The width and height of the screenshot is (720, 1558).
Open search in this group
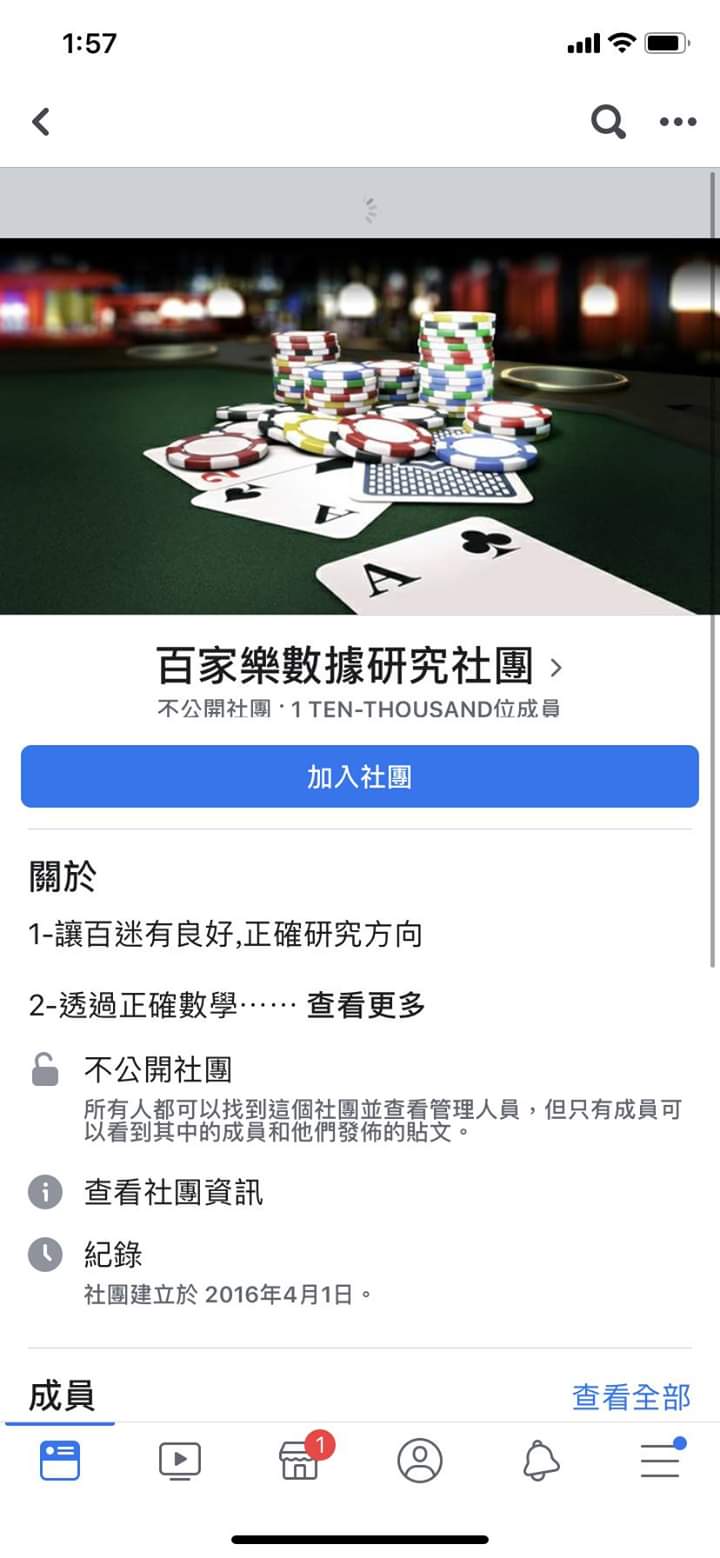click(x=607, y=122)
